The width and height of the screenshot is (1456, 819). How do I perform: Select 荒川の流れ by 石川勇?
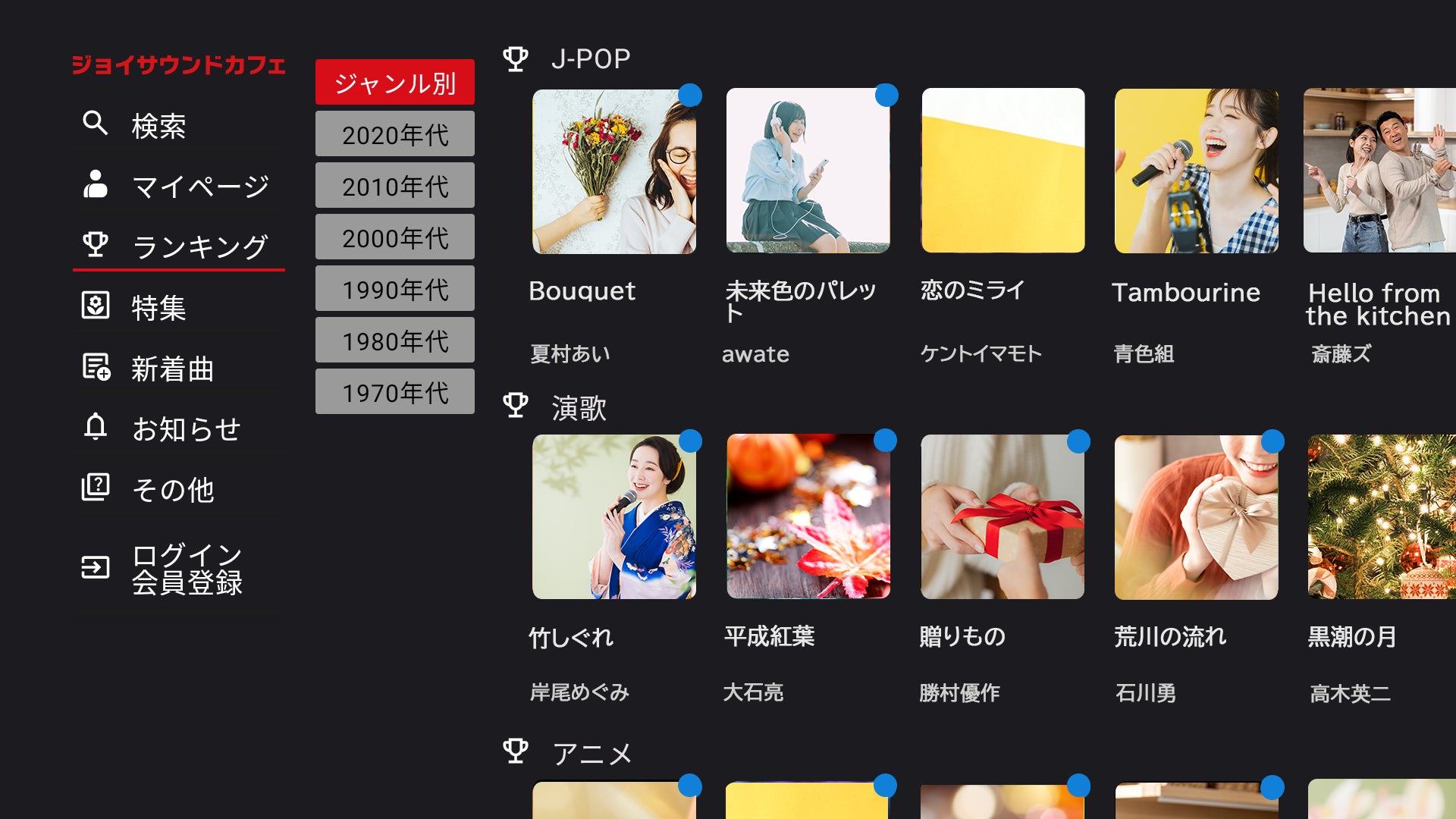click(x=1196, y=517)
